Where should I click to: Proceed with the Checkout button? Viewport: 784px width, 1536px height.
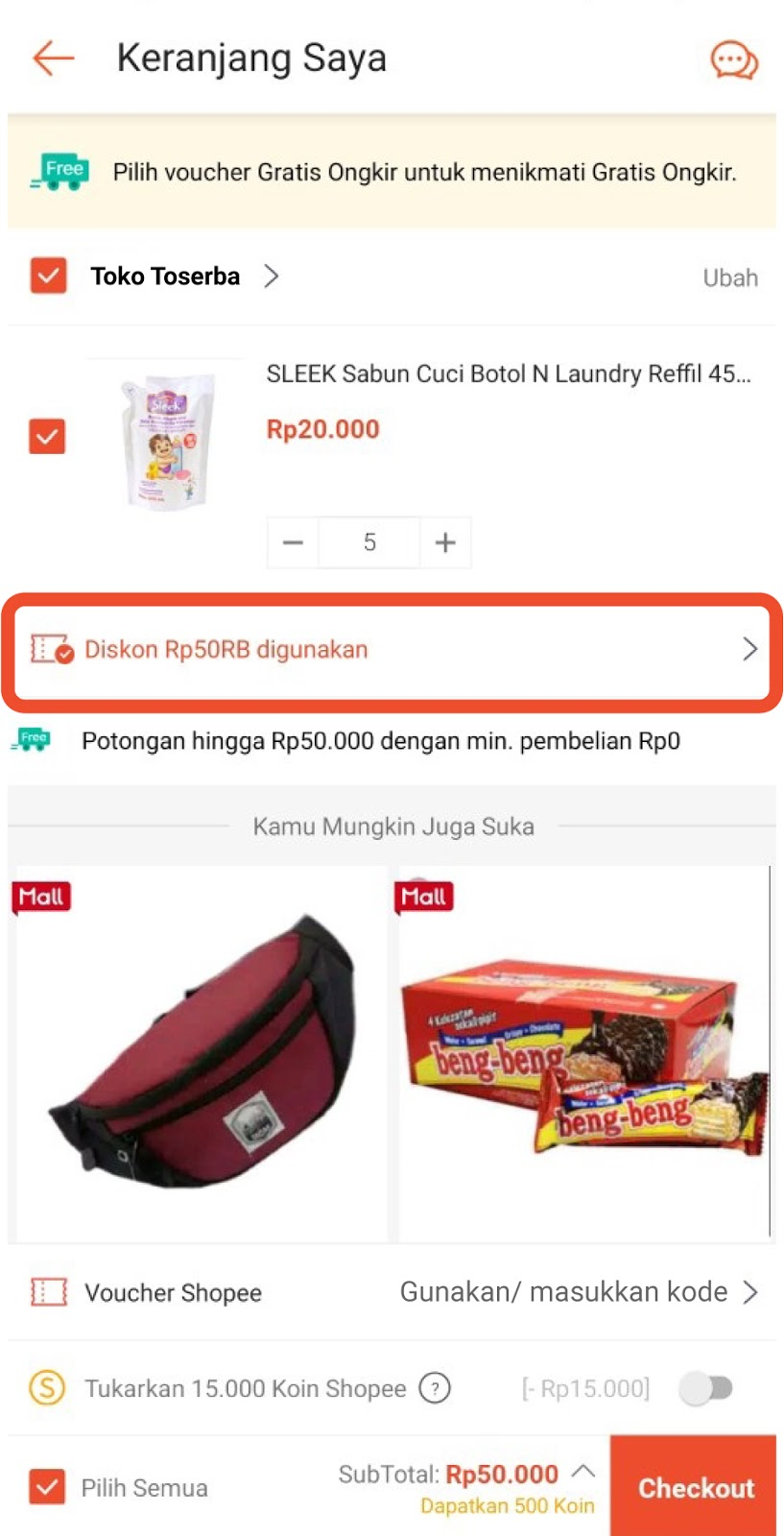click(x=695, y=1487)
